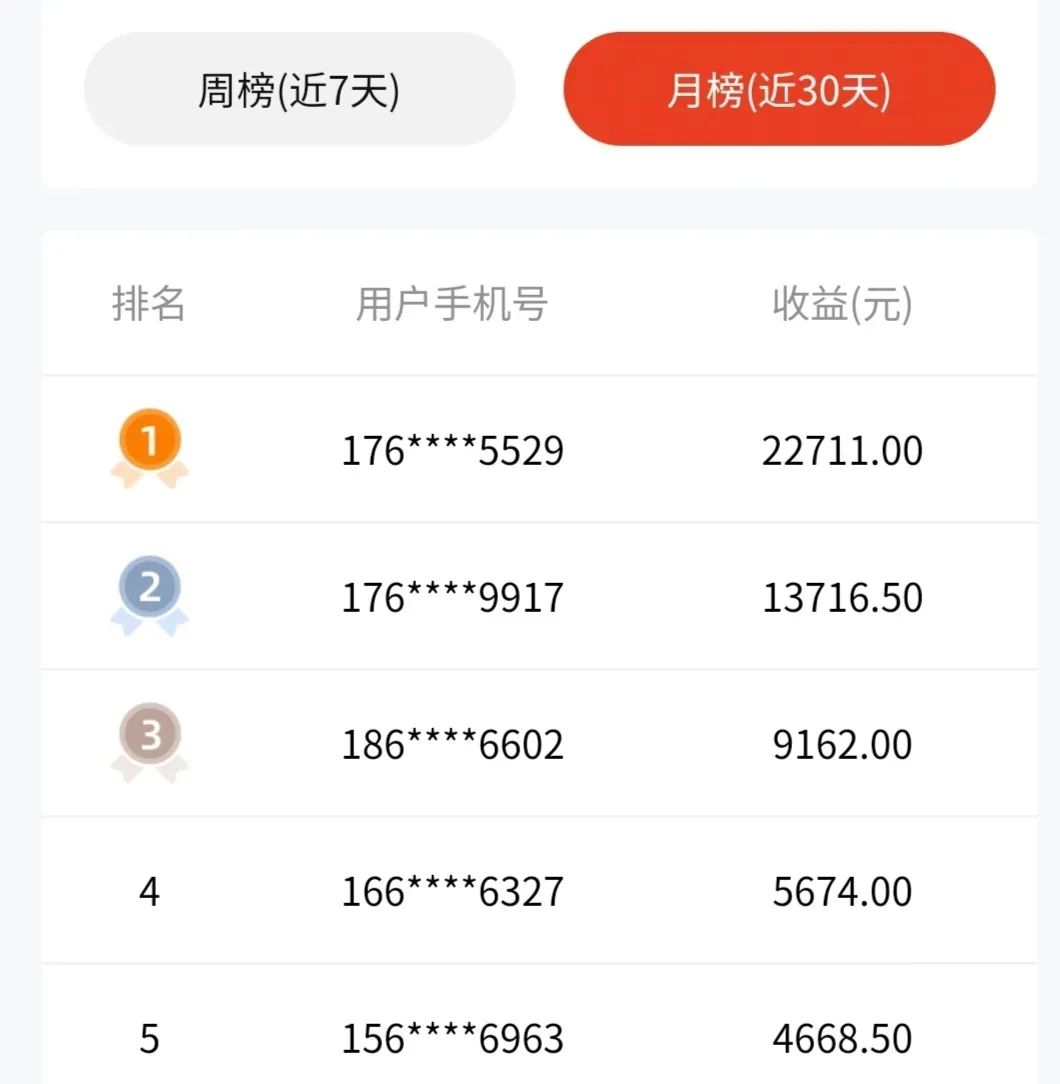Click the bronze third-place medal icon
Viewport: 1060px width, 1084px height.
click(150, 738)
